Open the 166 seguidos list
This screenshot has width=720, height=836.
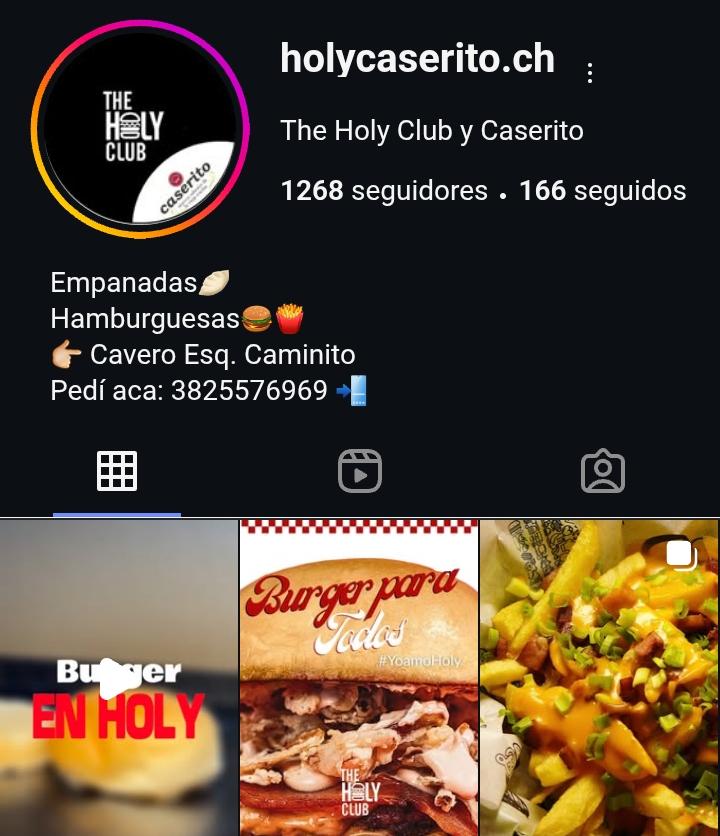(602, 190)
